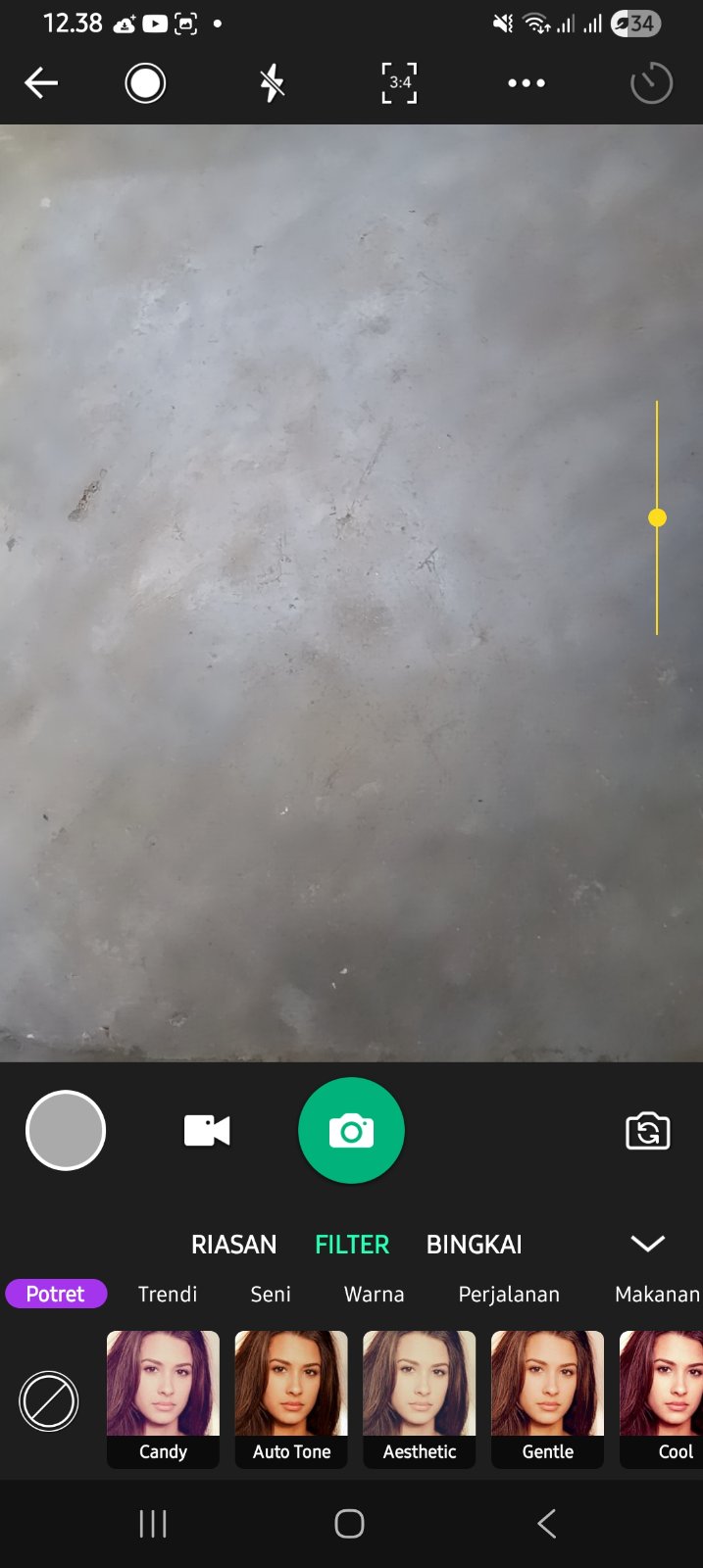
Task: Apply the Candy filter
Action: click(163, 1397)
